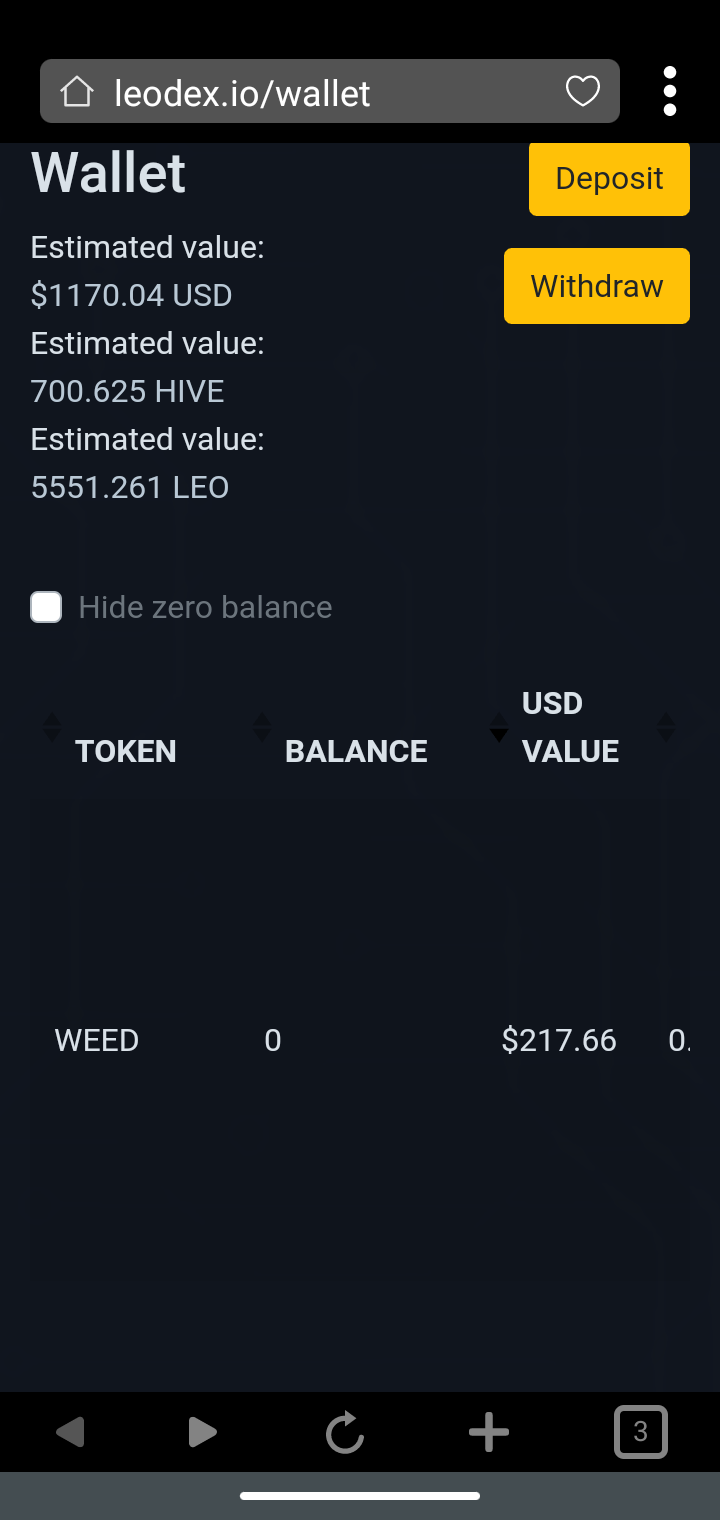Open the Withdraw dialog
This screenshot has height=1520, width=720.
pos(597,286)
